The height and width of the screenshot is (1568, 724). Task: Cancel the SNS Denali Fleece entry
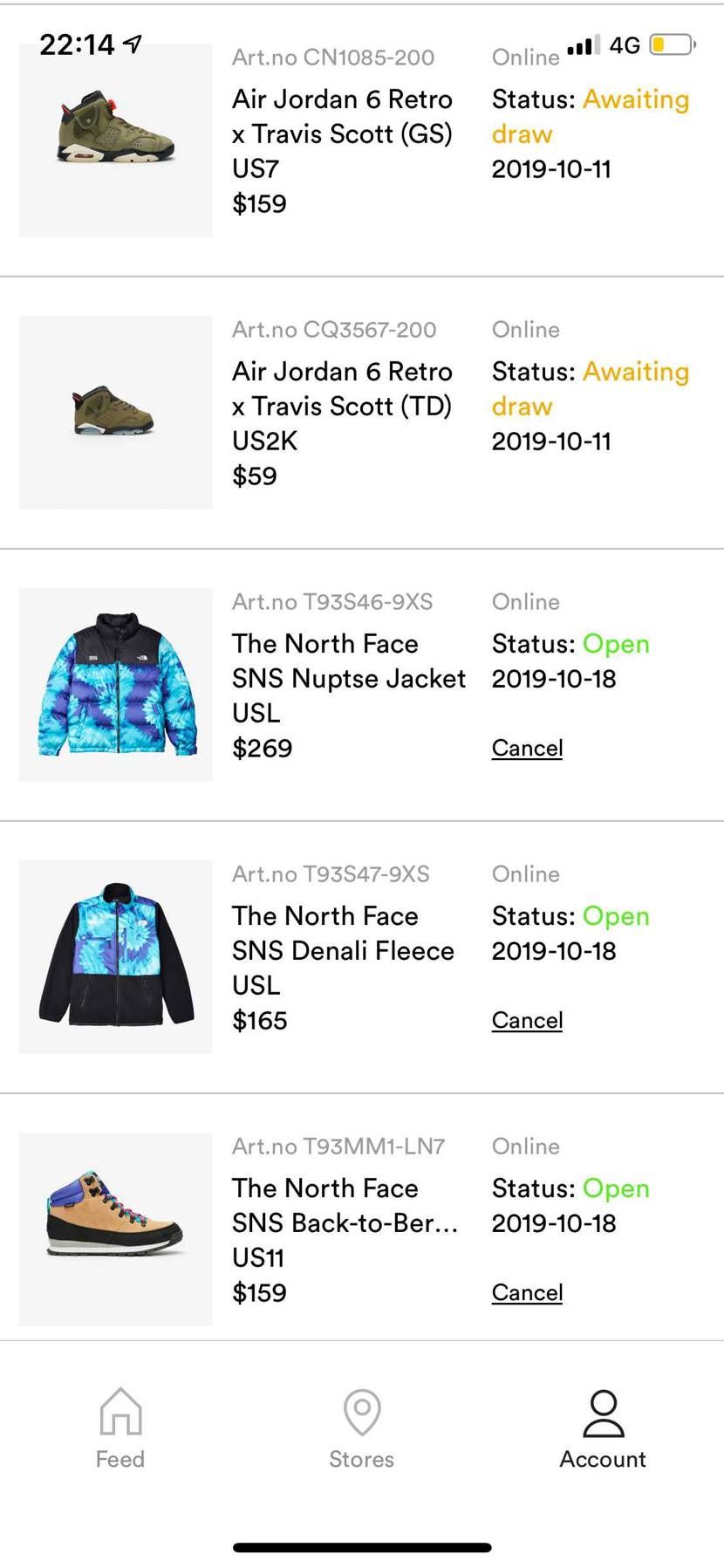[527, 1020]
